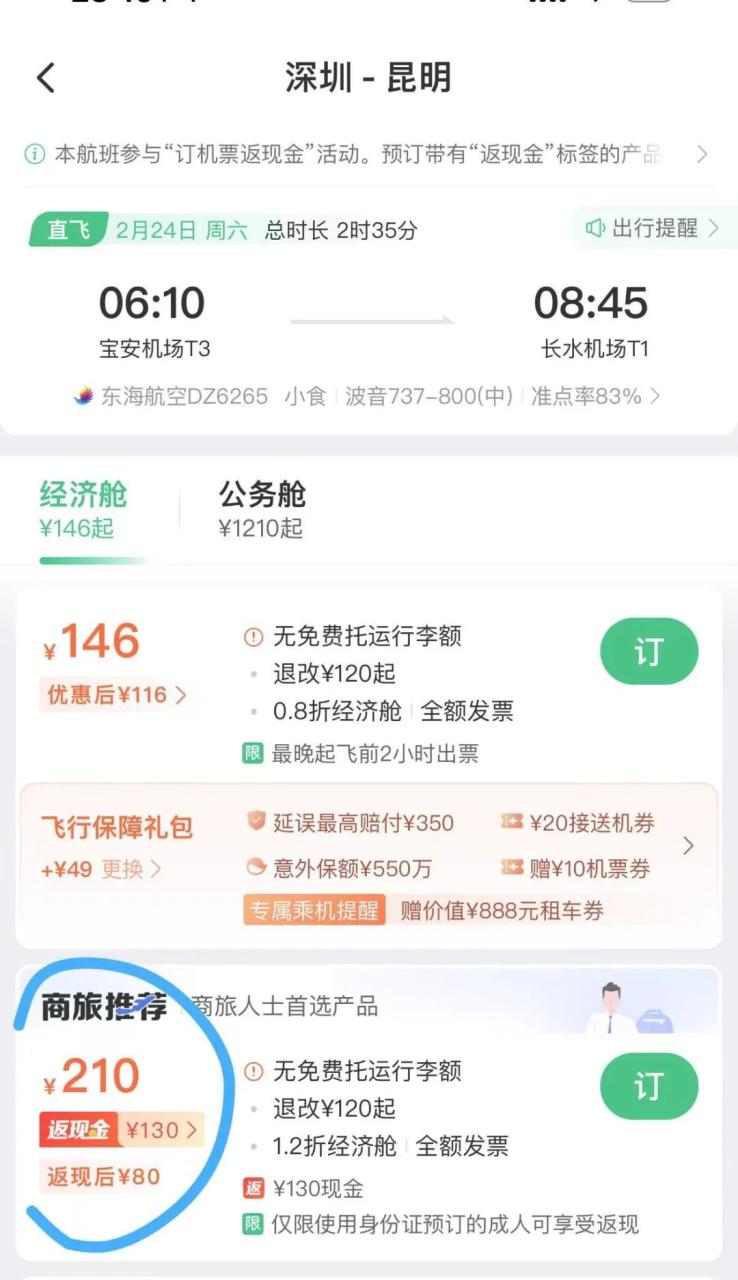The height and width of the screenshot is (1280, 738).
Task: Open 出行提醒 travel reminder
Action: [x=654, y=228]
